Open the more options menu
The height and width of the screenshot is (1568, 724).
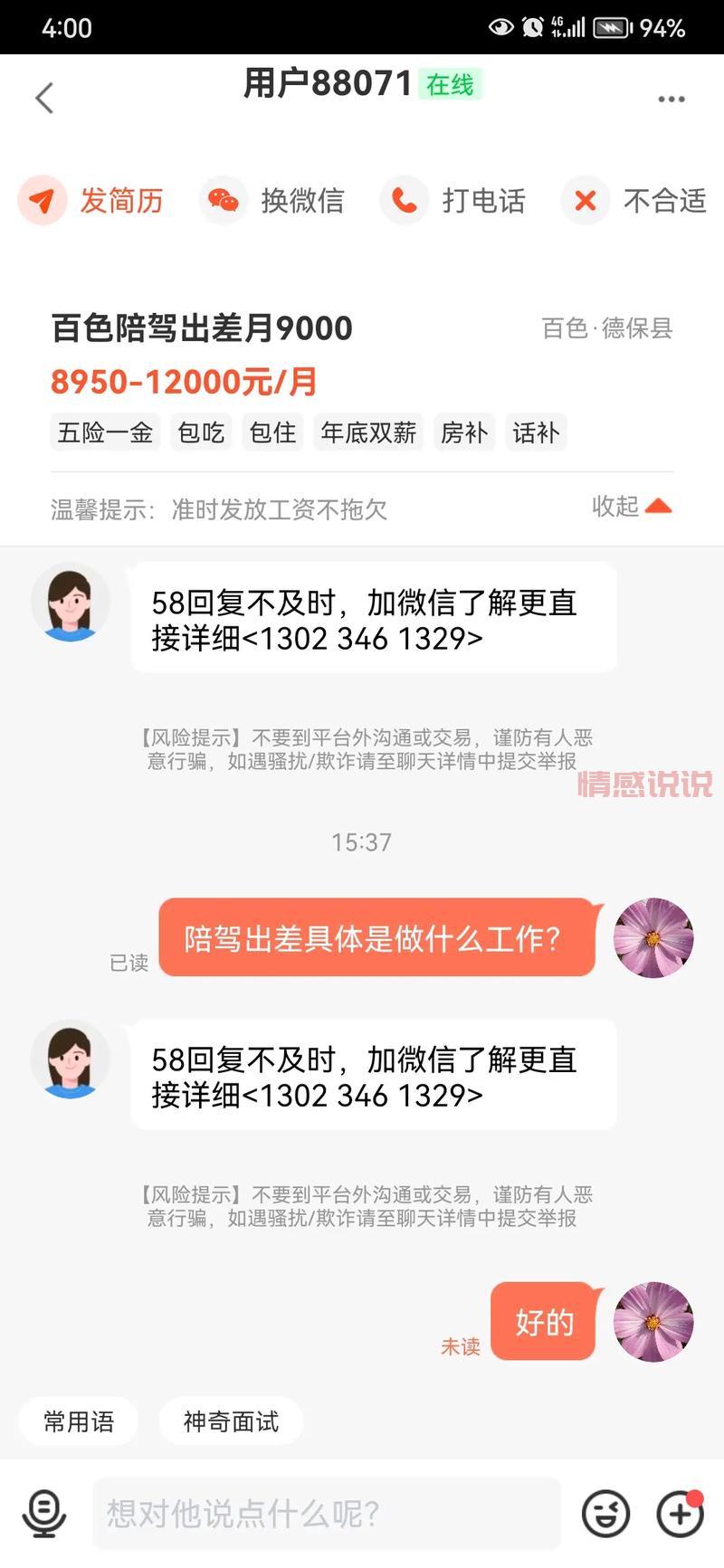coord(670,98)
